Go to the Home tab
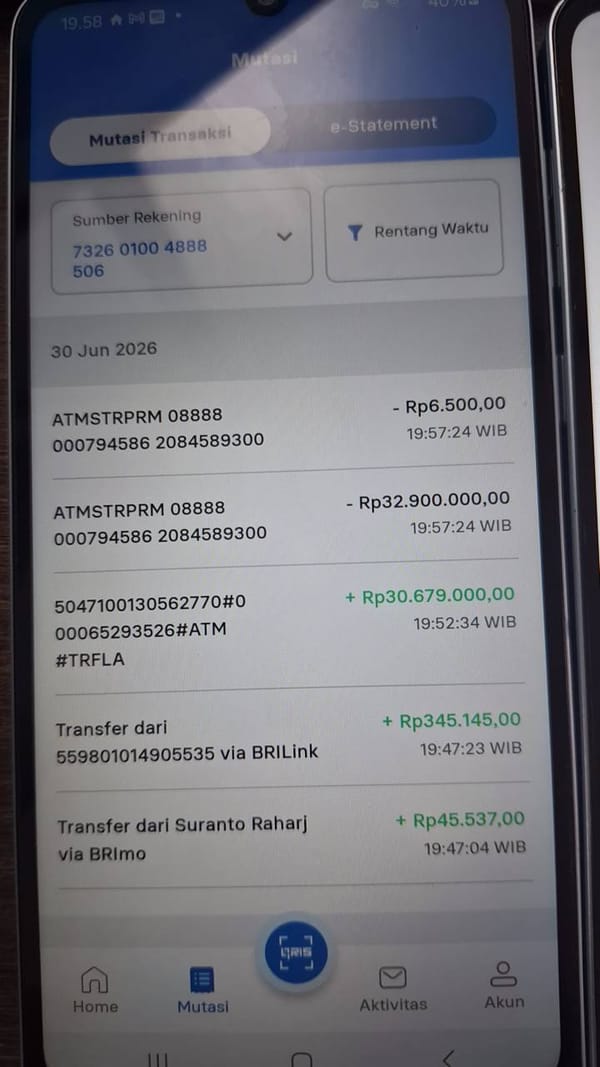This screenshot has width=600, height=1067. coord(95,990)
